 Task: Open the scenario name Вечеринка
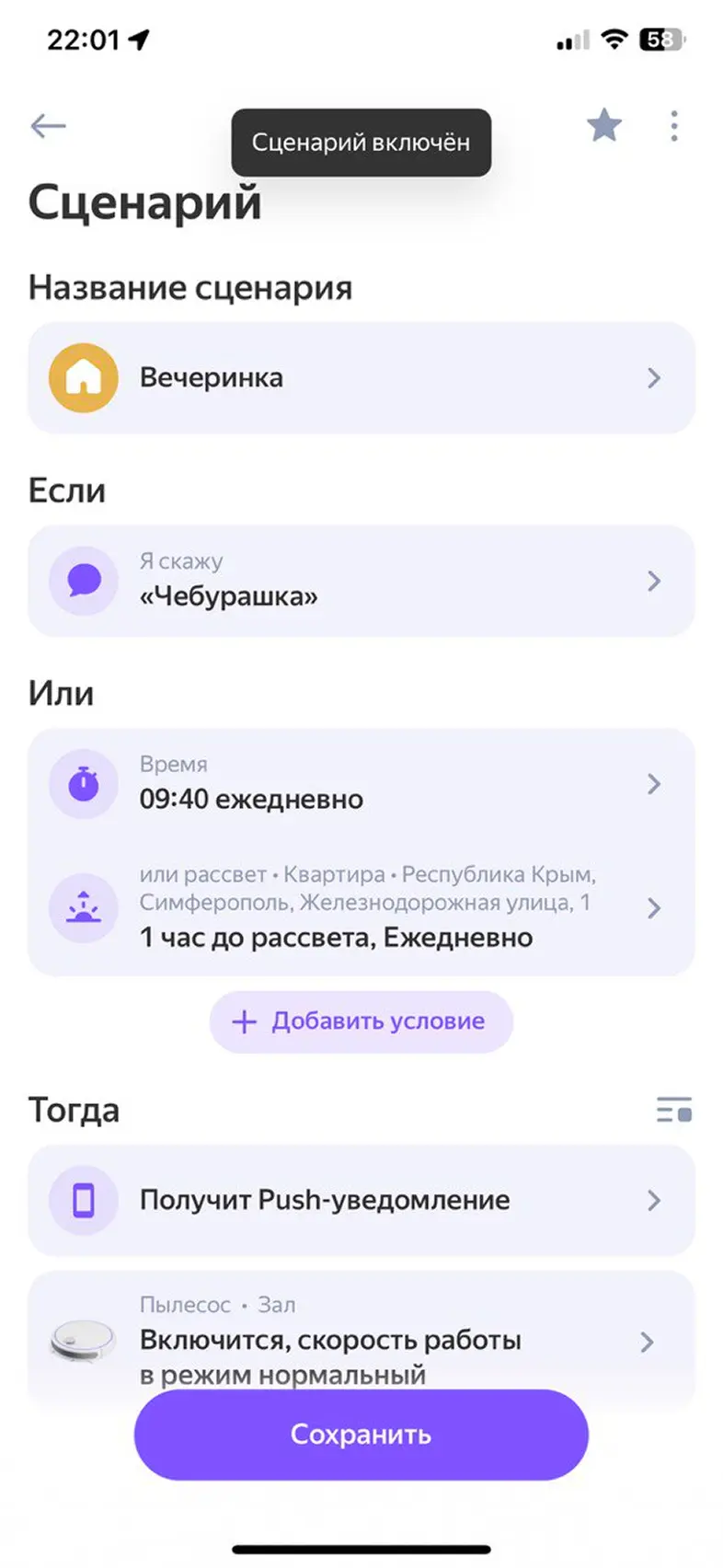click(361, 377)
